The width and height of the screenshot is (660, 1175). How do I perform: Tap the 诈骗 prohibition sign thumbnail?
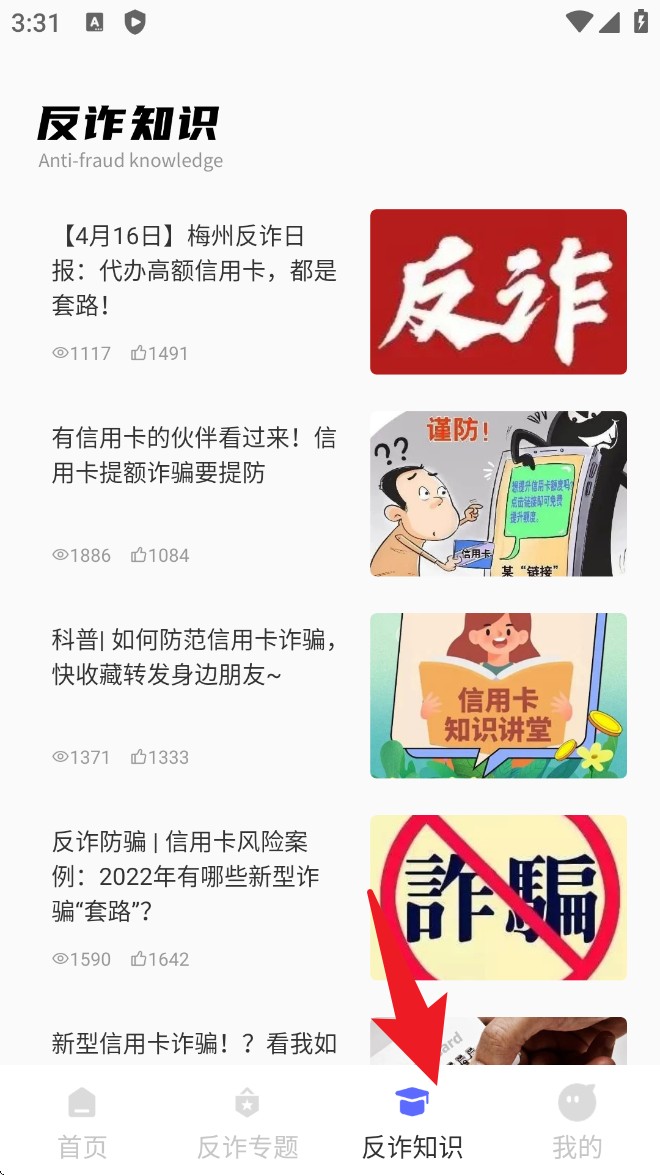point(498,897)
